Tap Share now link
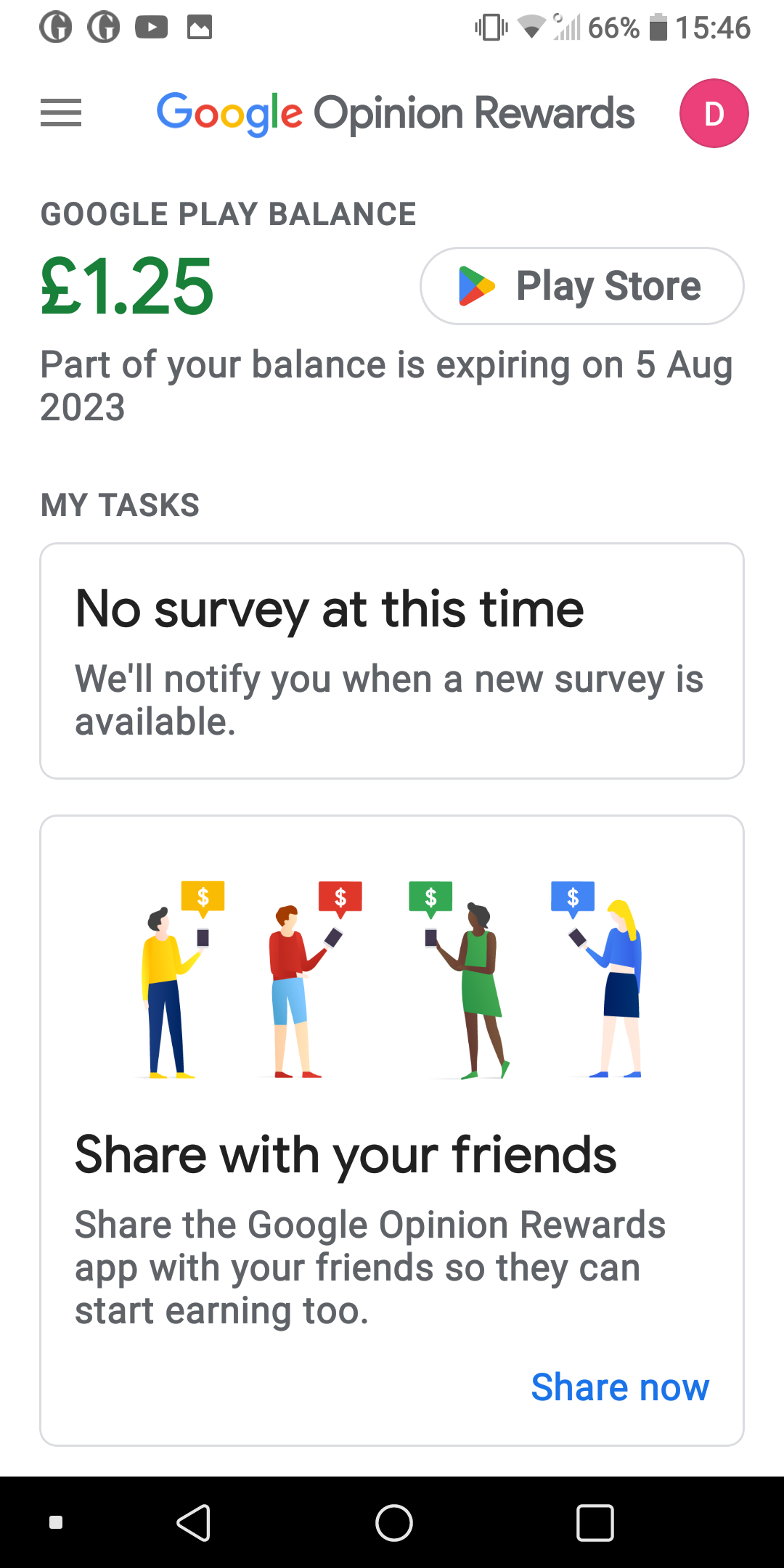 619,1387
